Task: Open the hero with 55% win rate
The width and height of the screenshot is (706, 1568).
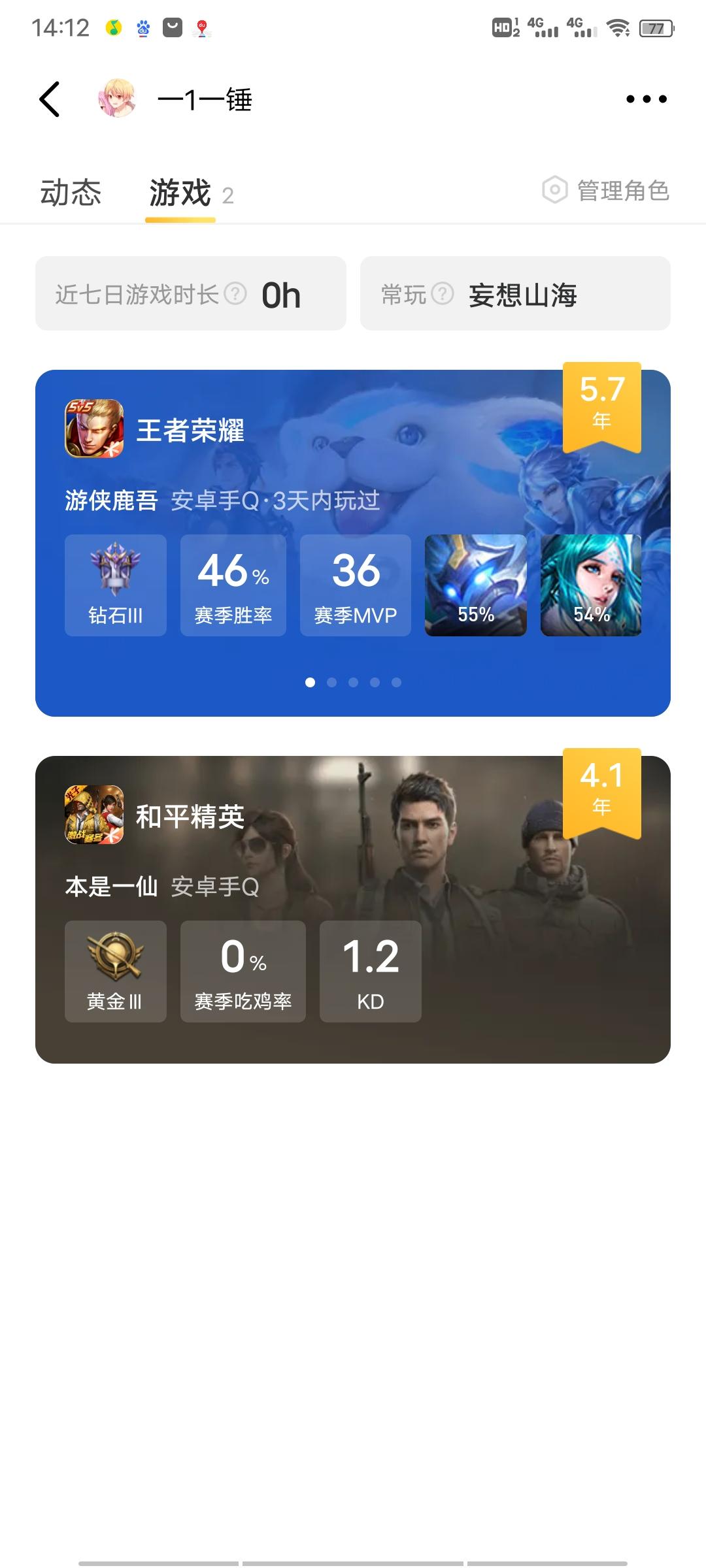Action: (476, 585)
